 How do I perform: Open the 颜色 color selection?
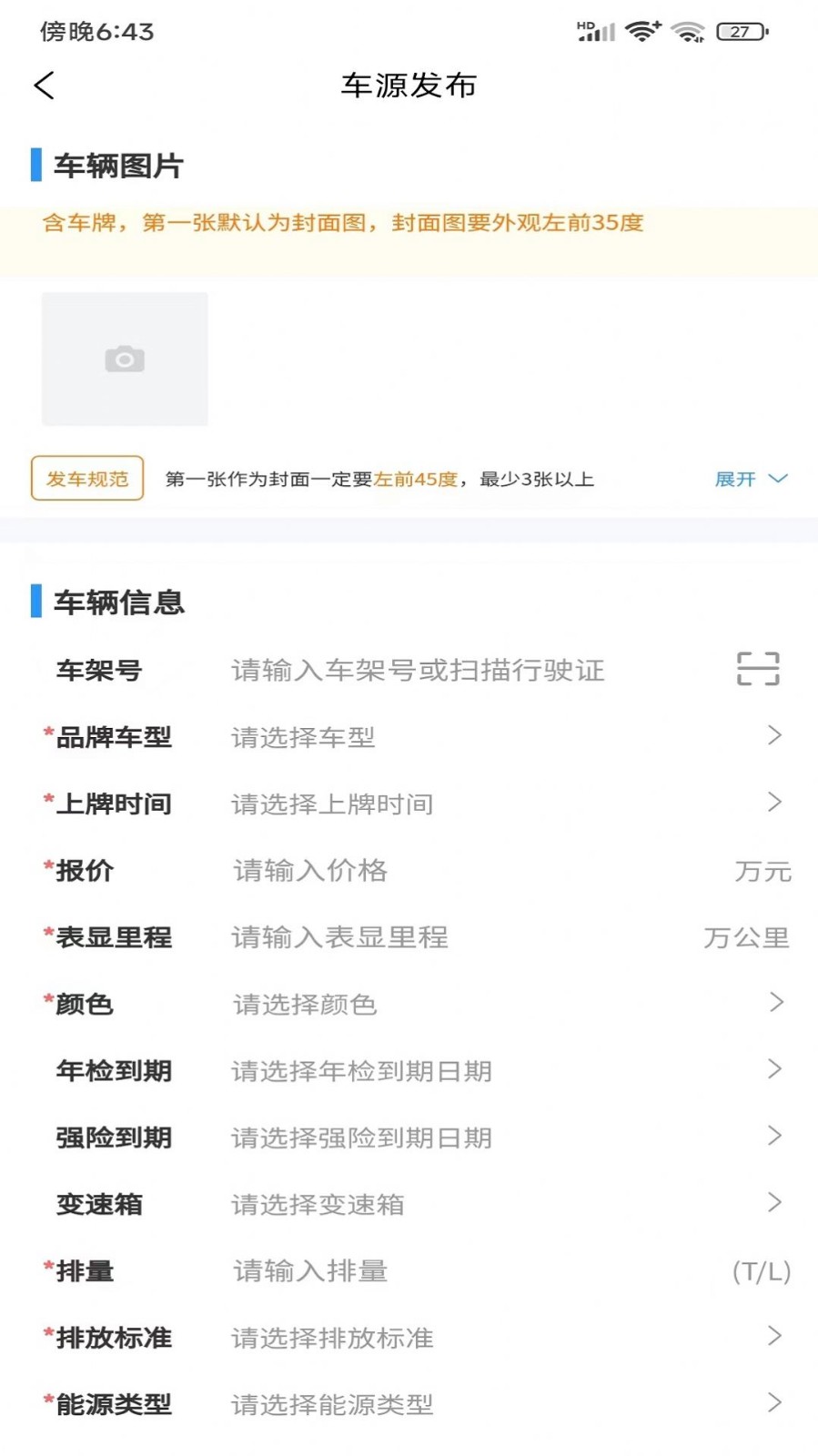[409, 1005]
